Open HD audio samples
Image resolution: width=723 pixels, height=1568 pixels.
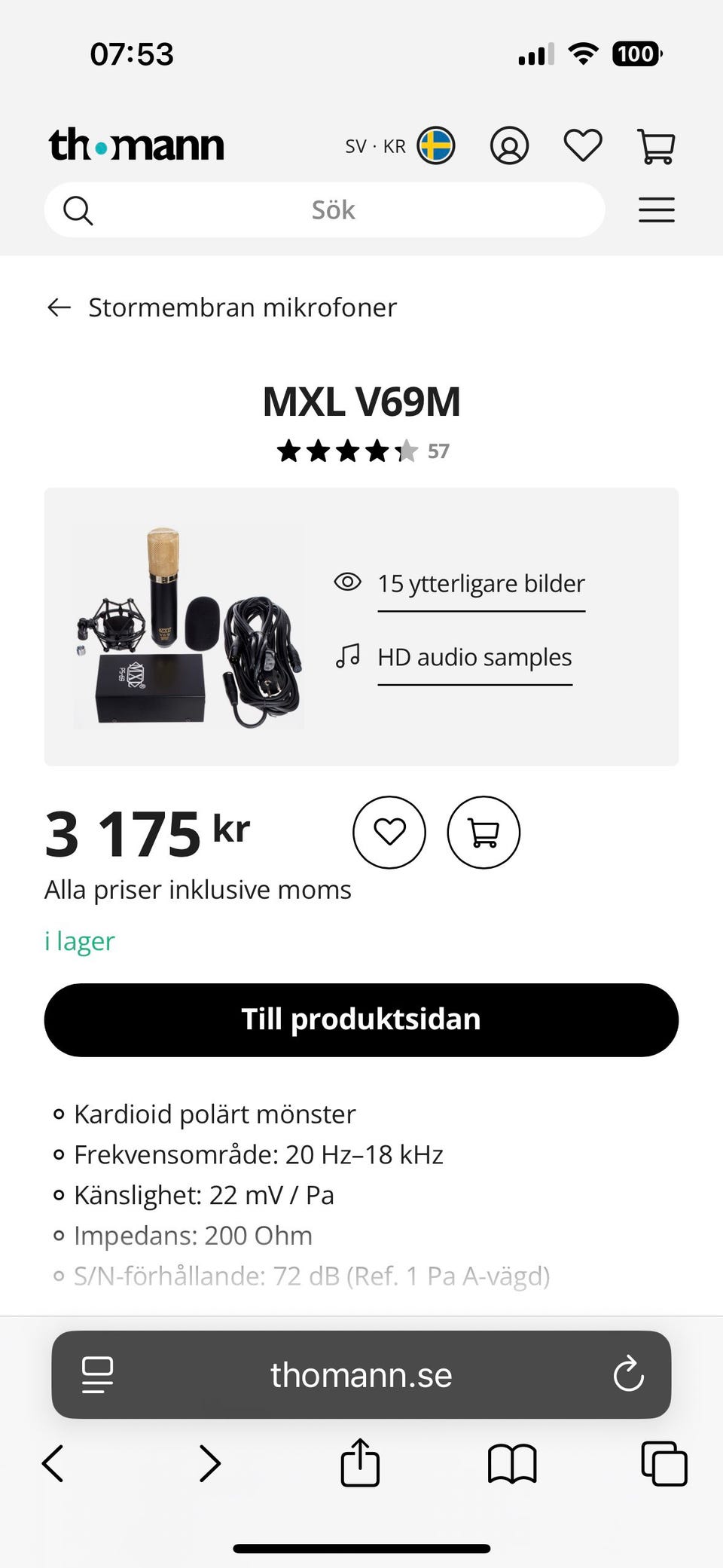point(474,658)
